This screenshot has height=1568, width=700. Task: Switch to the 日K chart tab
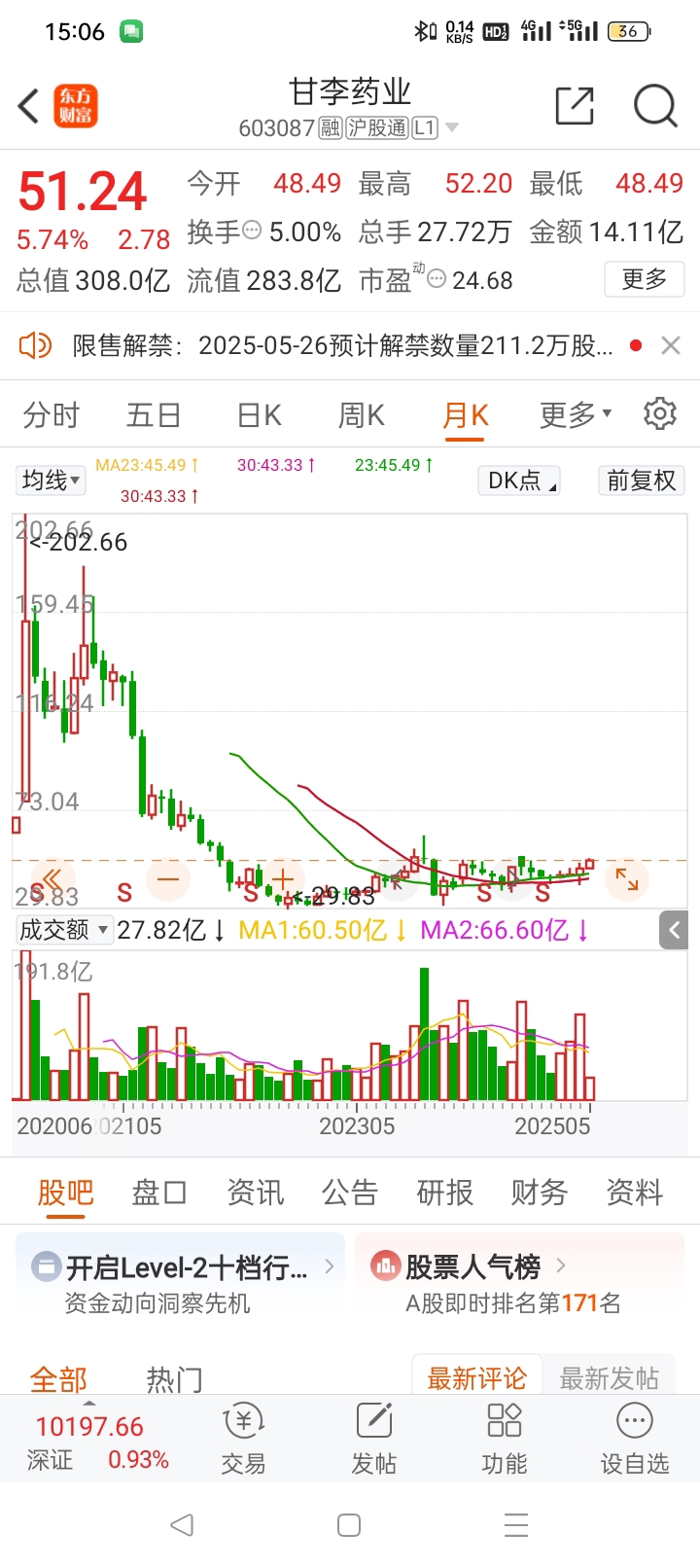click(260, 415)
